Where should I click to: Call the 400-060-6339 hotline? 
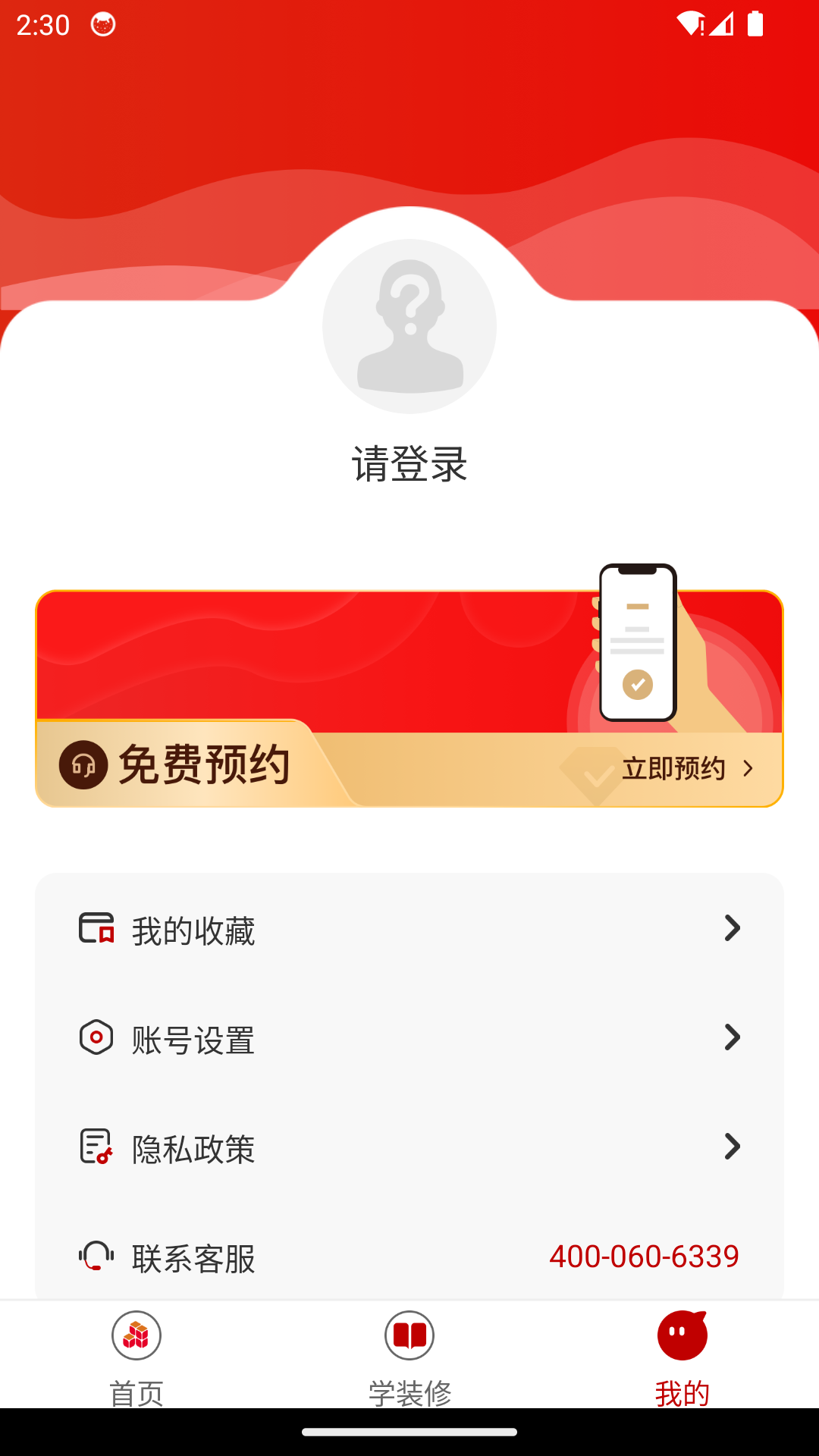(x=644, y=1256)
